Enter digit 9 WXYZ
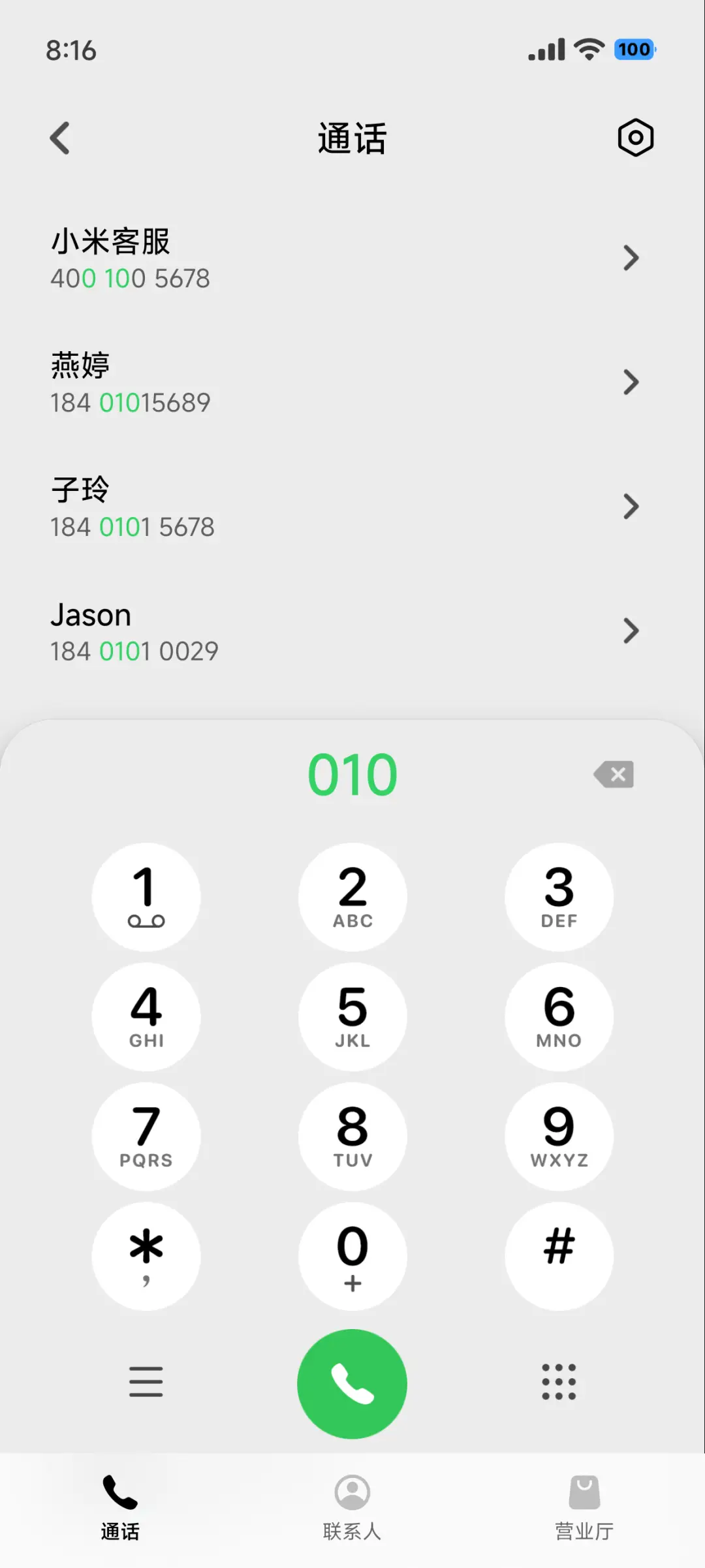The image size is (705, 1568). [559, 1137]
